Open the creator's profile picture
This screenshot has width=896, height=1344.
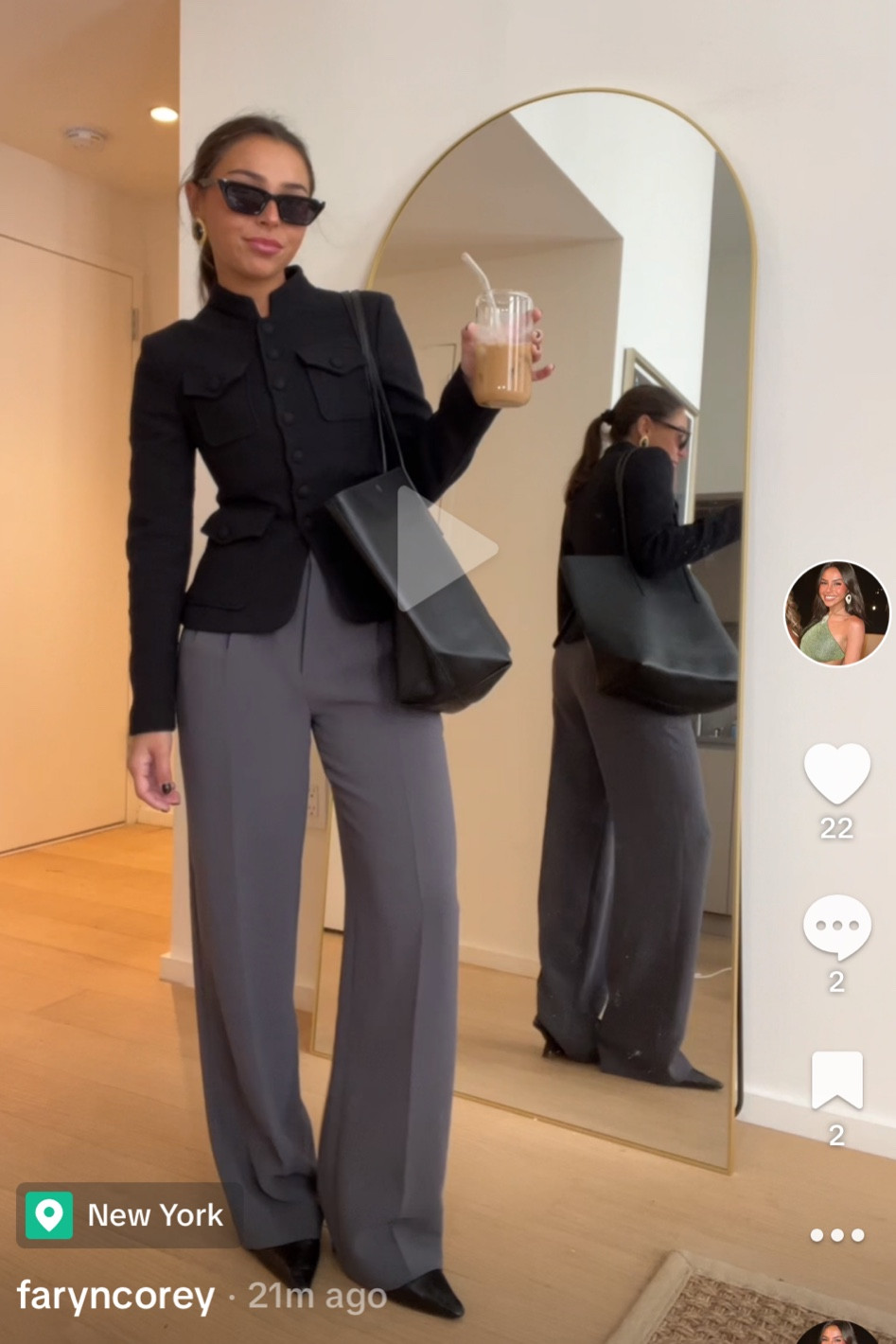[x=836, y=613]
